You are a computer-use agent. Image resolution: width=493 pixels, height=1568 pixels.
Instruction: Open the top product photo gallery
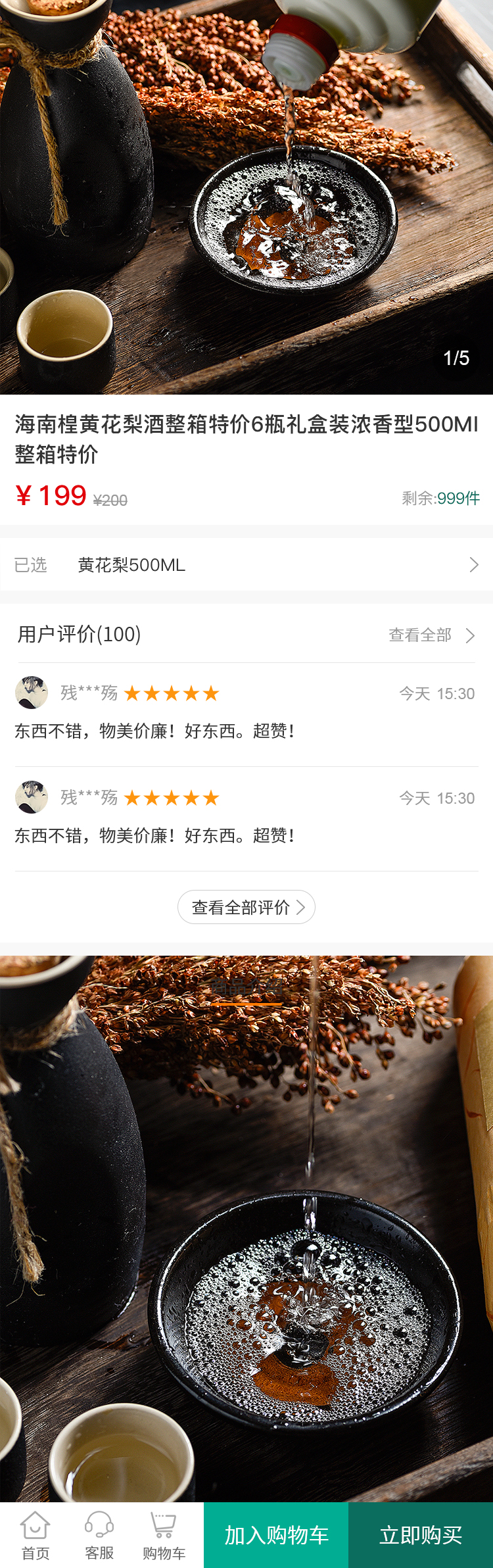tap(246, 197)
